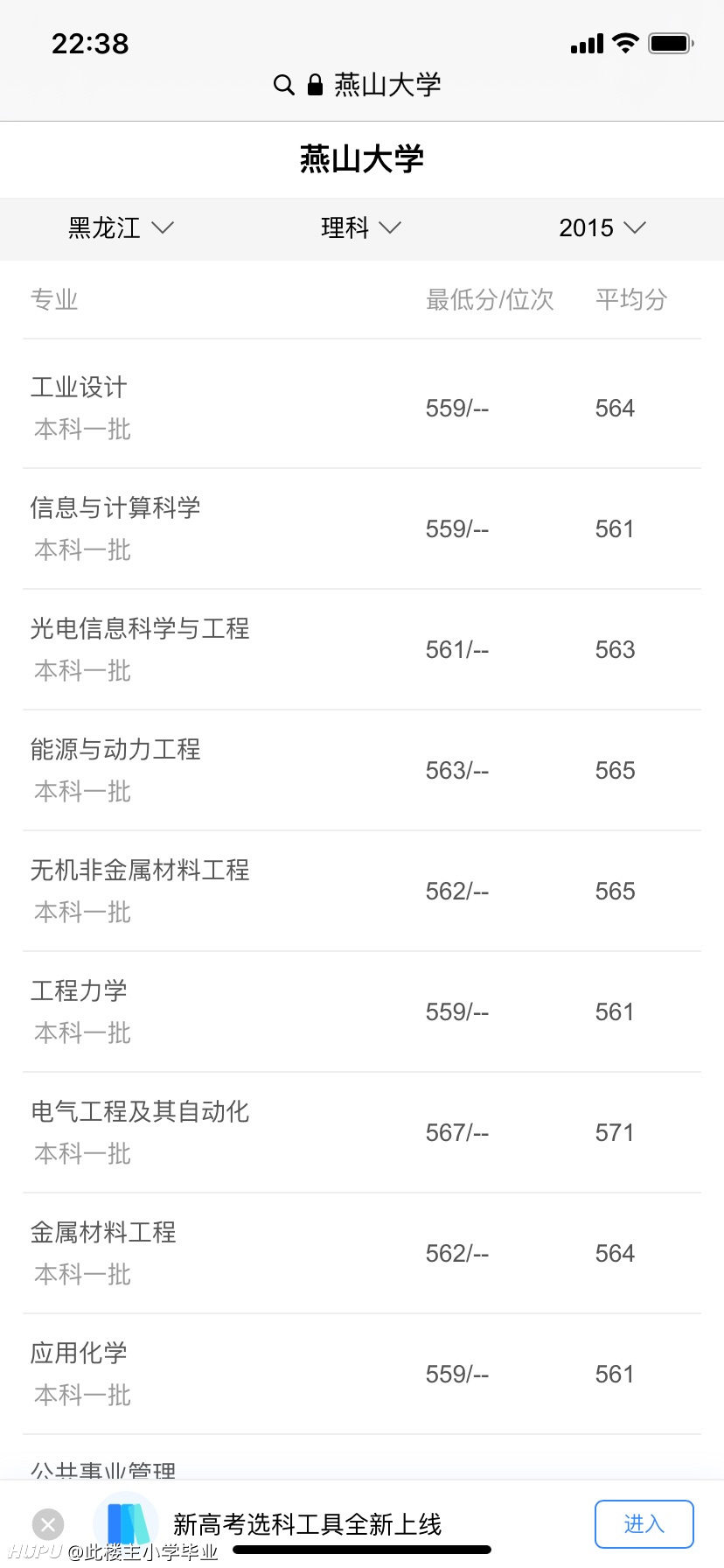Dismiss the 新高考选科工具 banner

coord(48,1525)
